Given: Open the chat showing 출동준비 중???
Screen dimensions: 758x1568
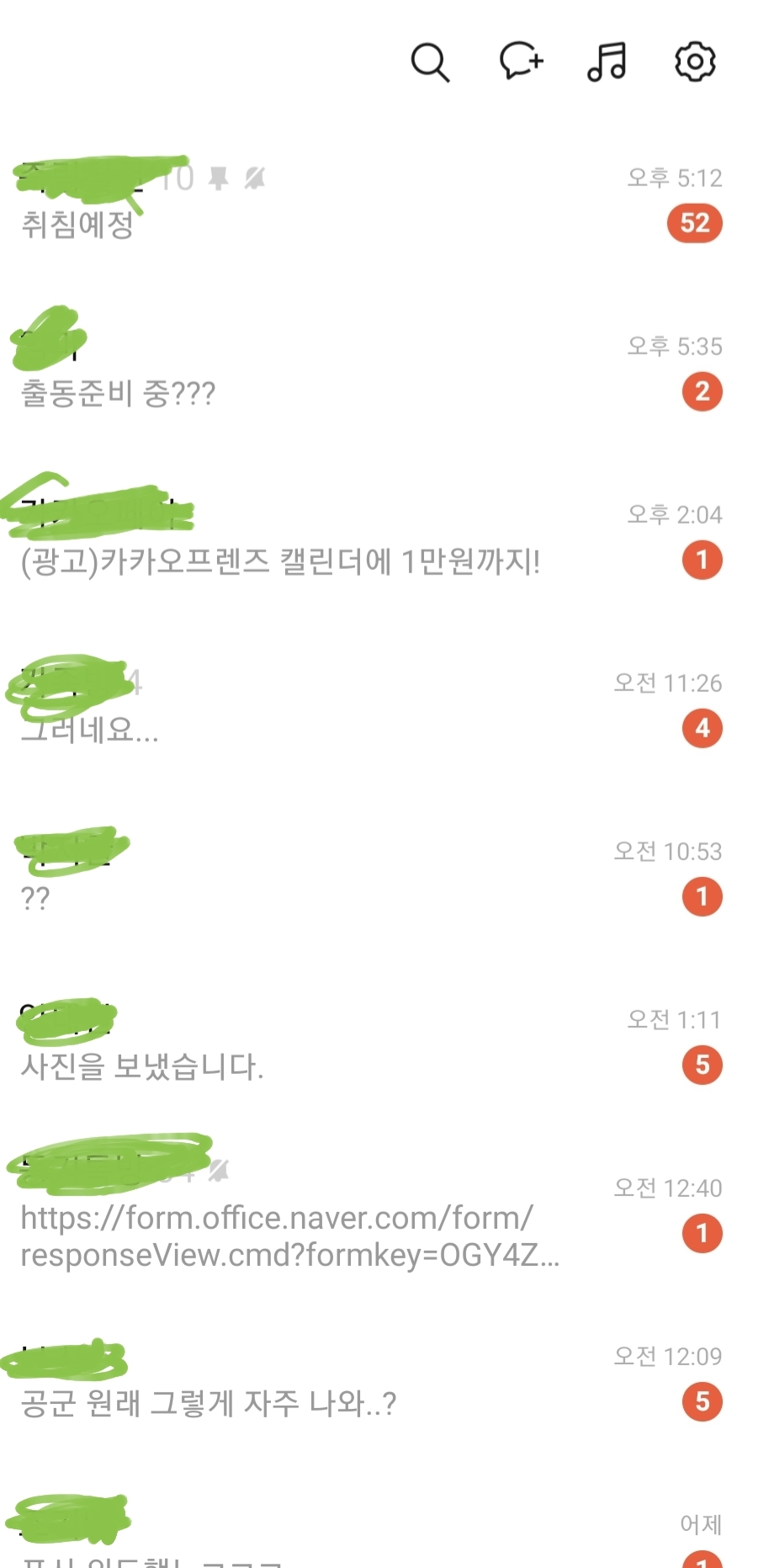Looking at the screenshot, I should click(379, 369).
